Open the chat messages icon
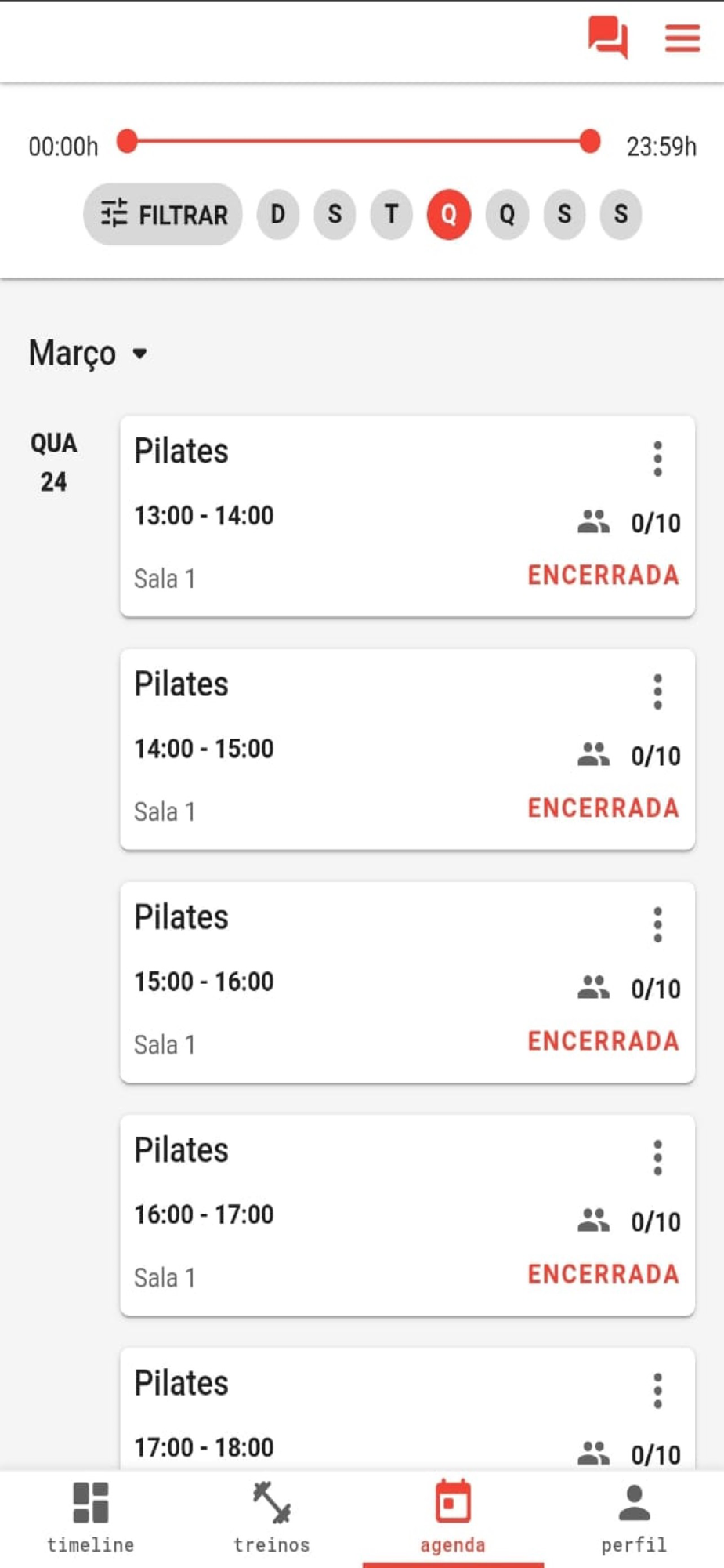The height and width of the screenshot is (1568, 724). [x=608, y=37]
